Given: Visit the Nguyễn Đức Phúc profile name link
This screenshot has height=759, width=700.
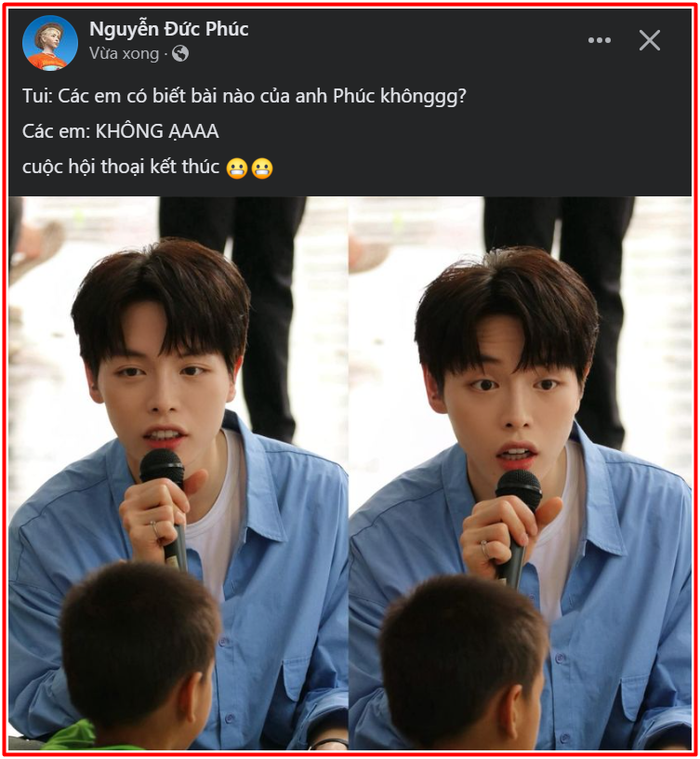Looking at the screenshot, I should click(168, 29).
